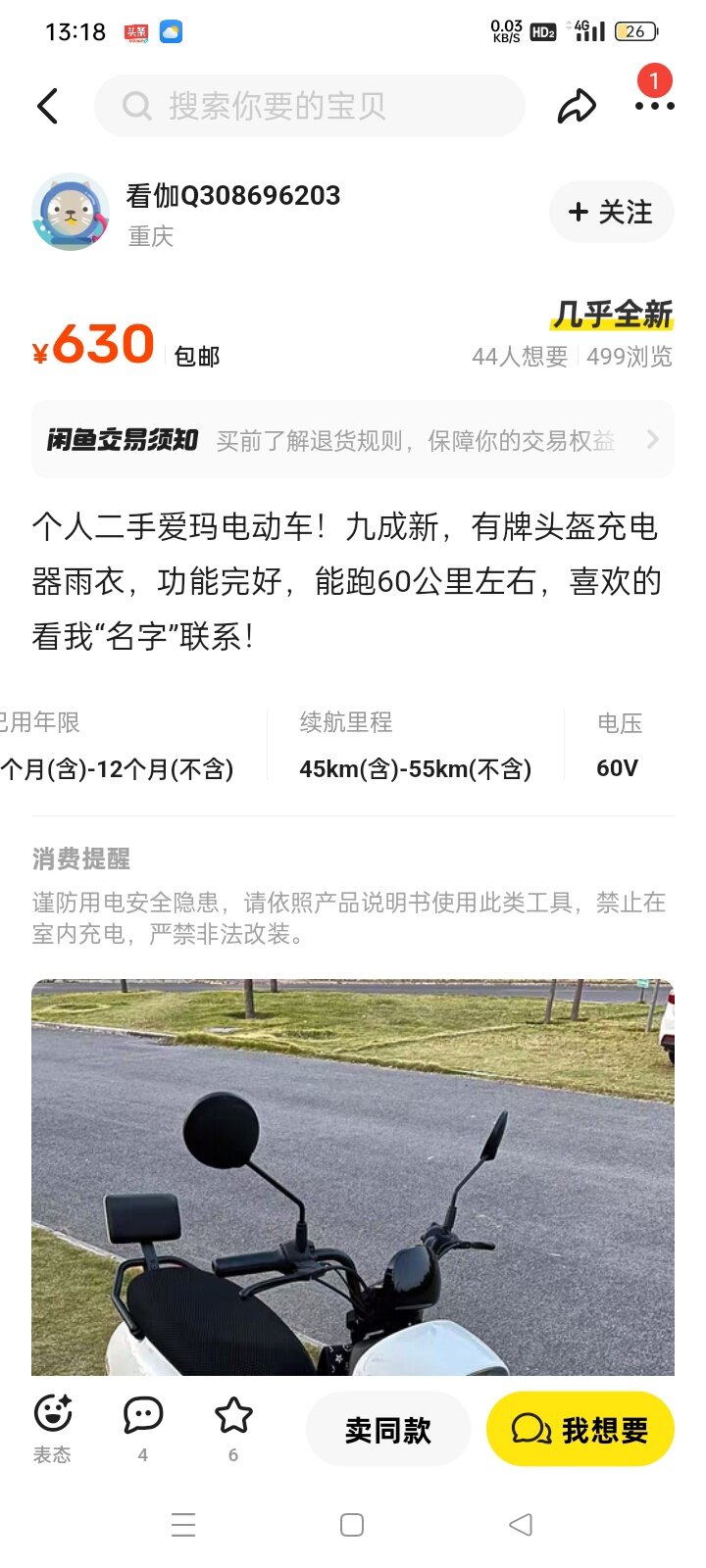The width and height of the screenshot is (706, 1568).
Task: Tap the search box 搜索你要的宝贝
Action: coord(309,106)
